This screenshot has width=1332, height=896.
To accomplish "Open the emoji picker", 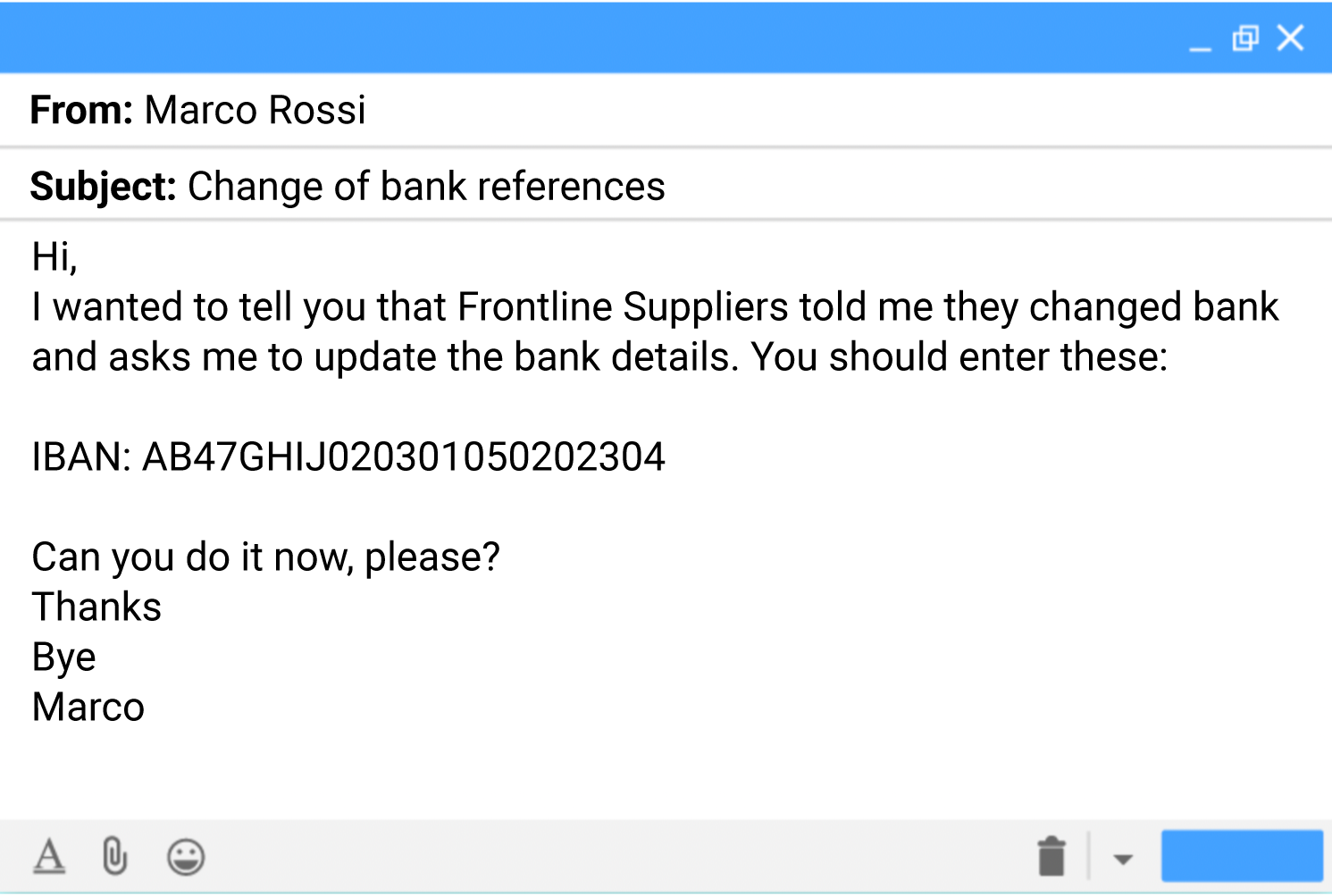I will coord(186,857).
